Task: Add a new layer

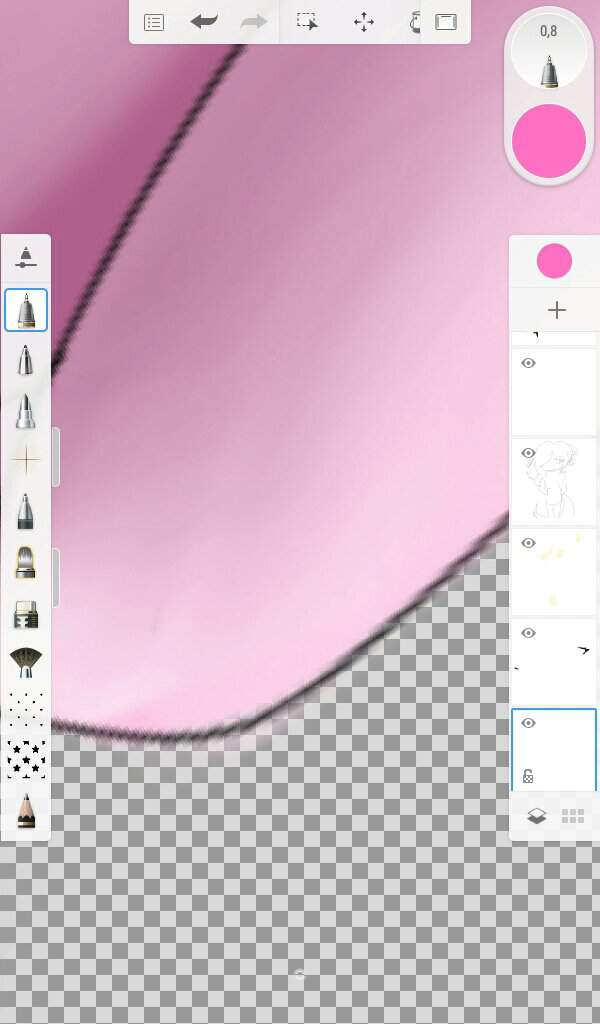Action: pos(556,310)
